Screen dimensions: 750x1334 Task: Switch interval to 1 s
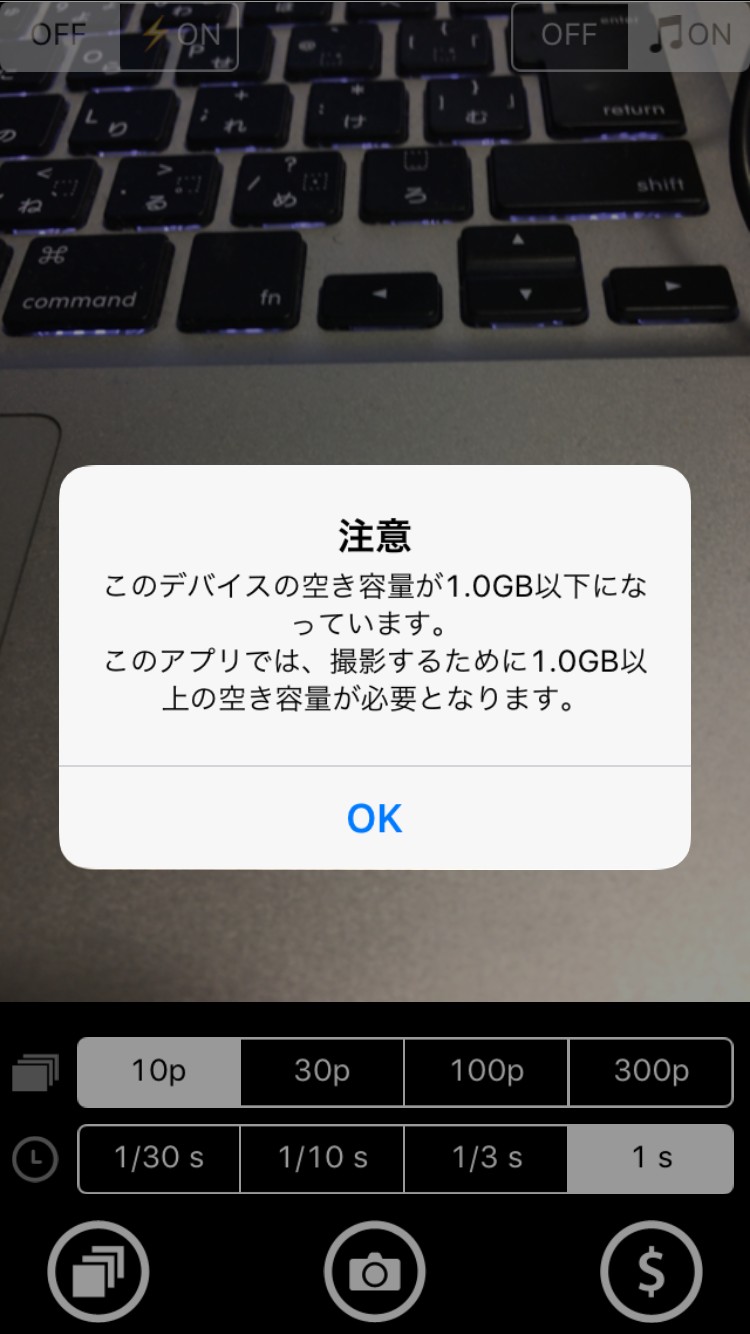pyautogui.click(x=651, y=1158)
